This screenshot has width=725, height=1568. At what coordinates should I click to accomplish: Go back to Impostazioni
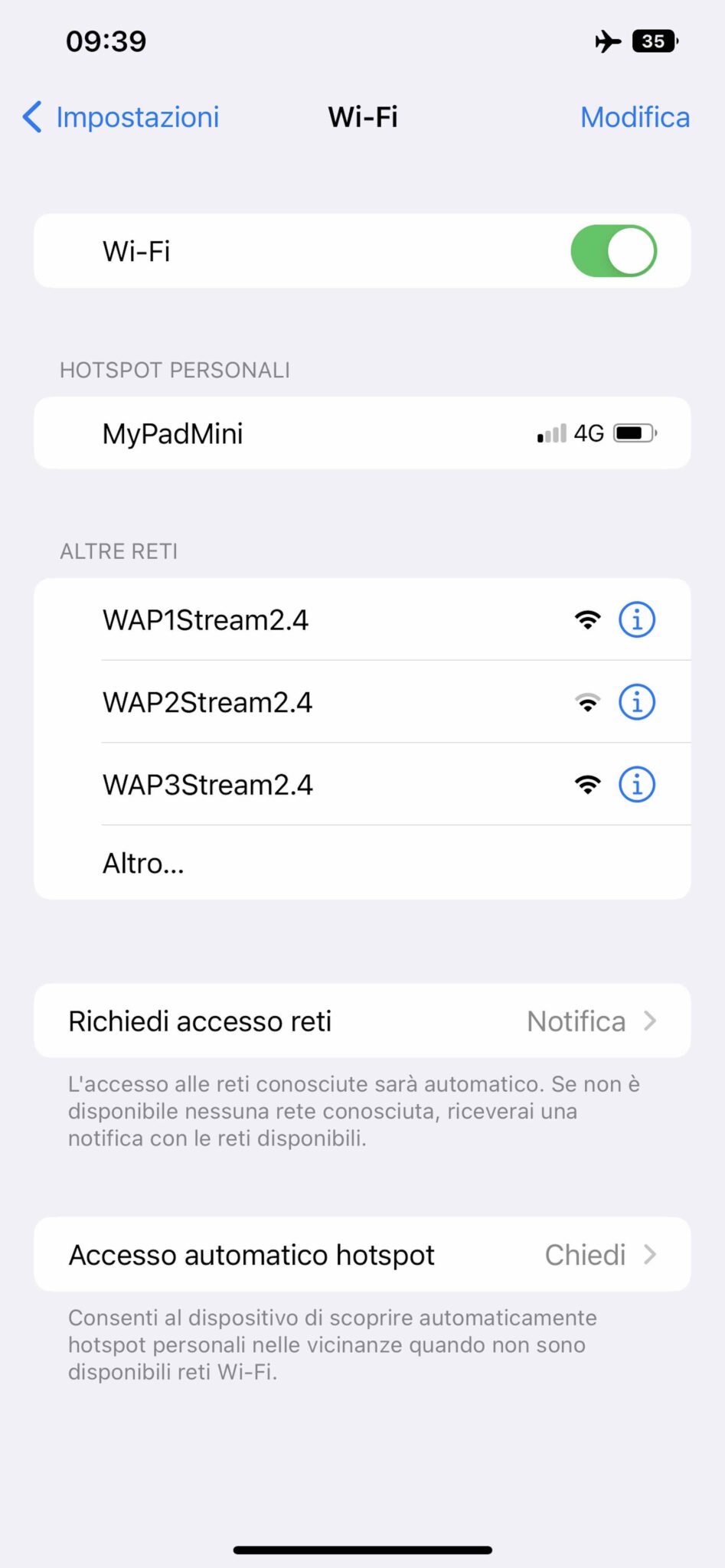[x=121, y=117]
